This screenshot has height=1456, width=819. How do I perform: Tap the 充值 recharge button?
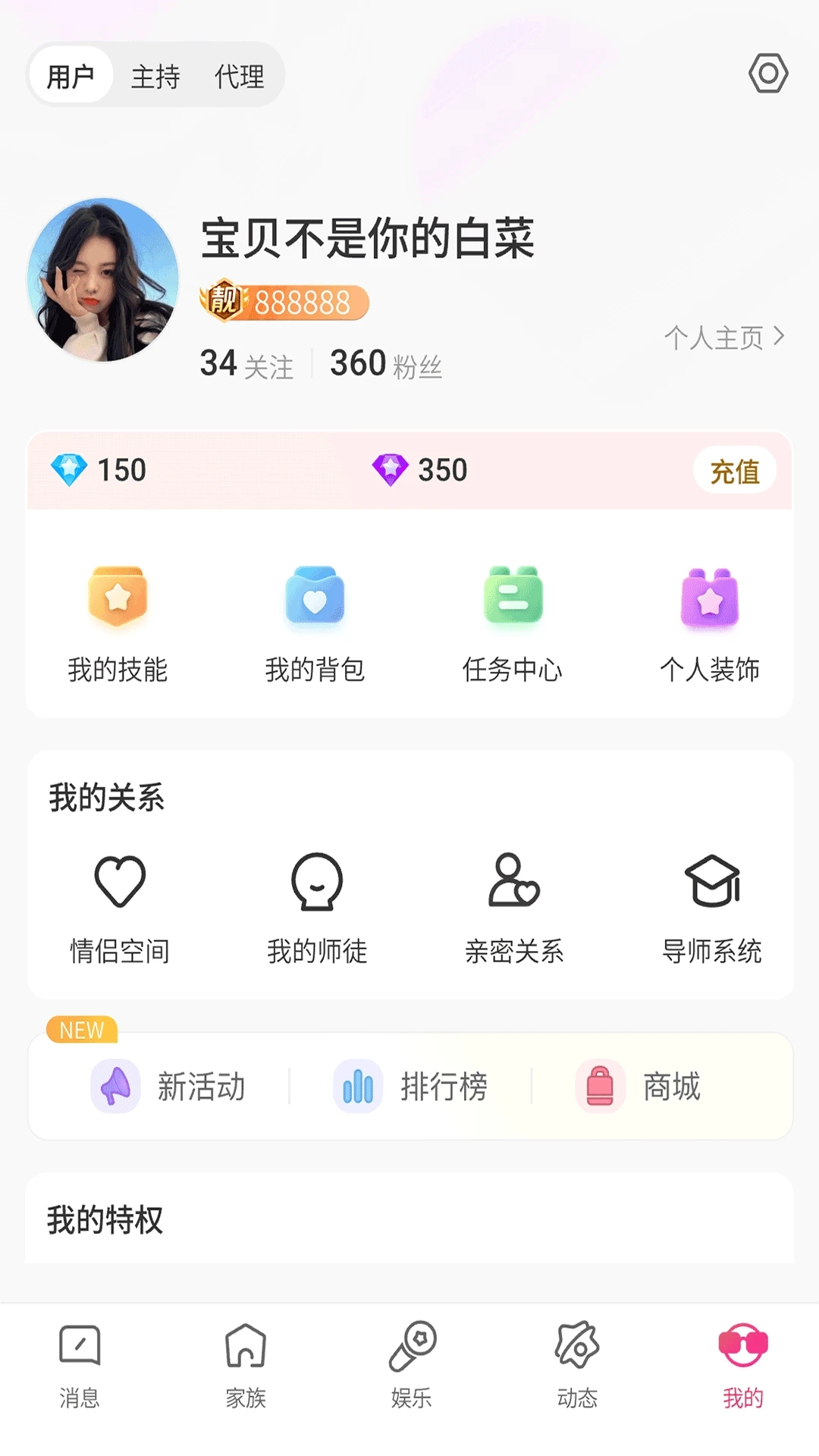point(734,471)
